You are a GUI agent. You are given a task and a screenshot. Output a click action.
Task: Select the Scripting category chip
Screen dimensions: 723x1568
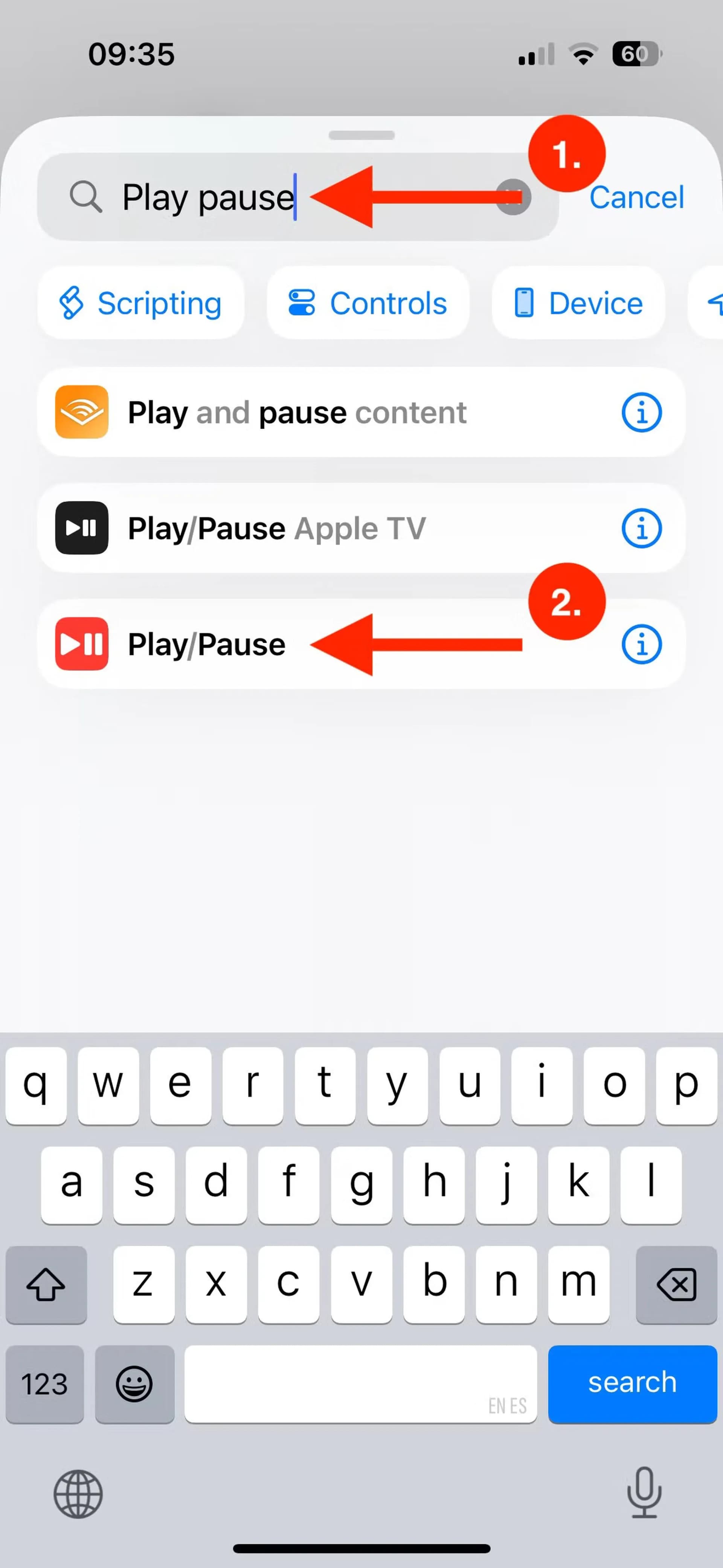[x=141, y=303]
